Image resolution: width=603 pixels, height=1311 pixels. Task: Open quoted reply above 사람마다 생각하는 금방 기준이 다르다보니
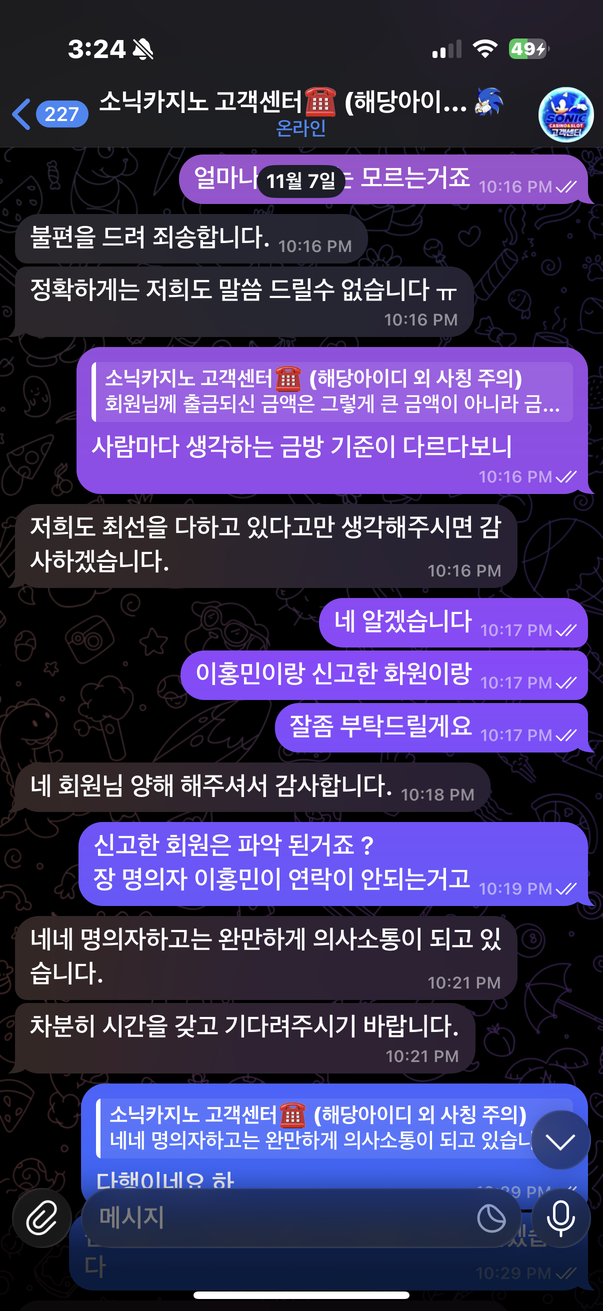pyautogui.click(x=330, y=392)
